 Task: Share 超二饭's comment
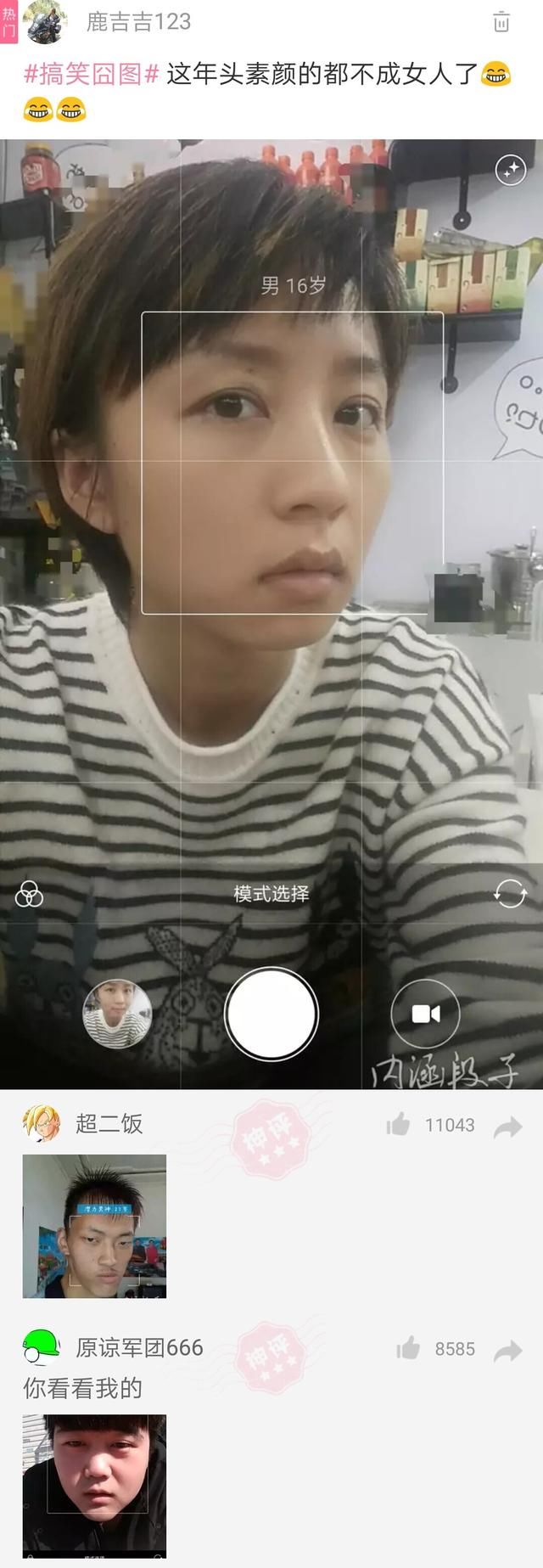508,1127
